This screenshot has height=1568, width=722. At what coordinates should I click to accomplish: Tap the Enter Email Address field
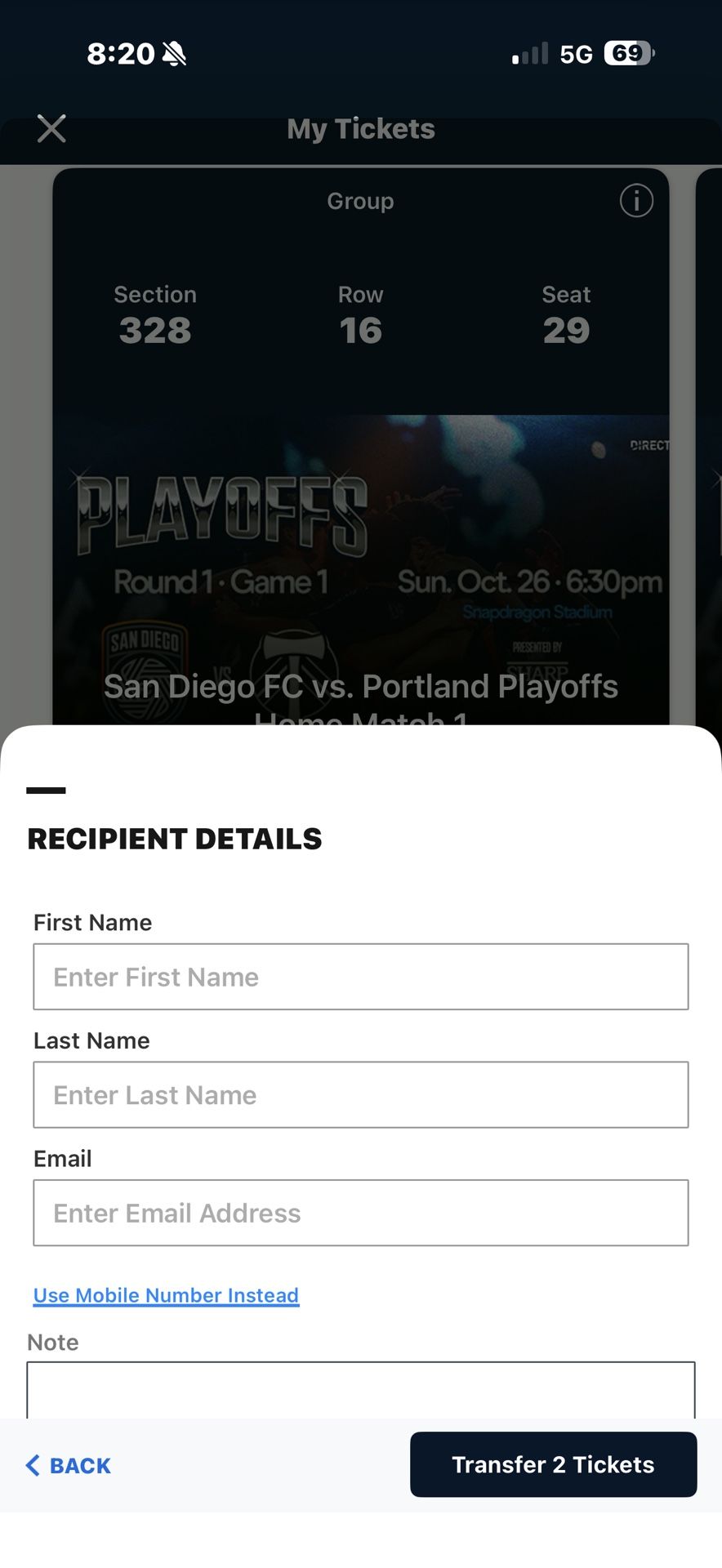click(x=360, y=1213)
